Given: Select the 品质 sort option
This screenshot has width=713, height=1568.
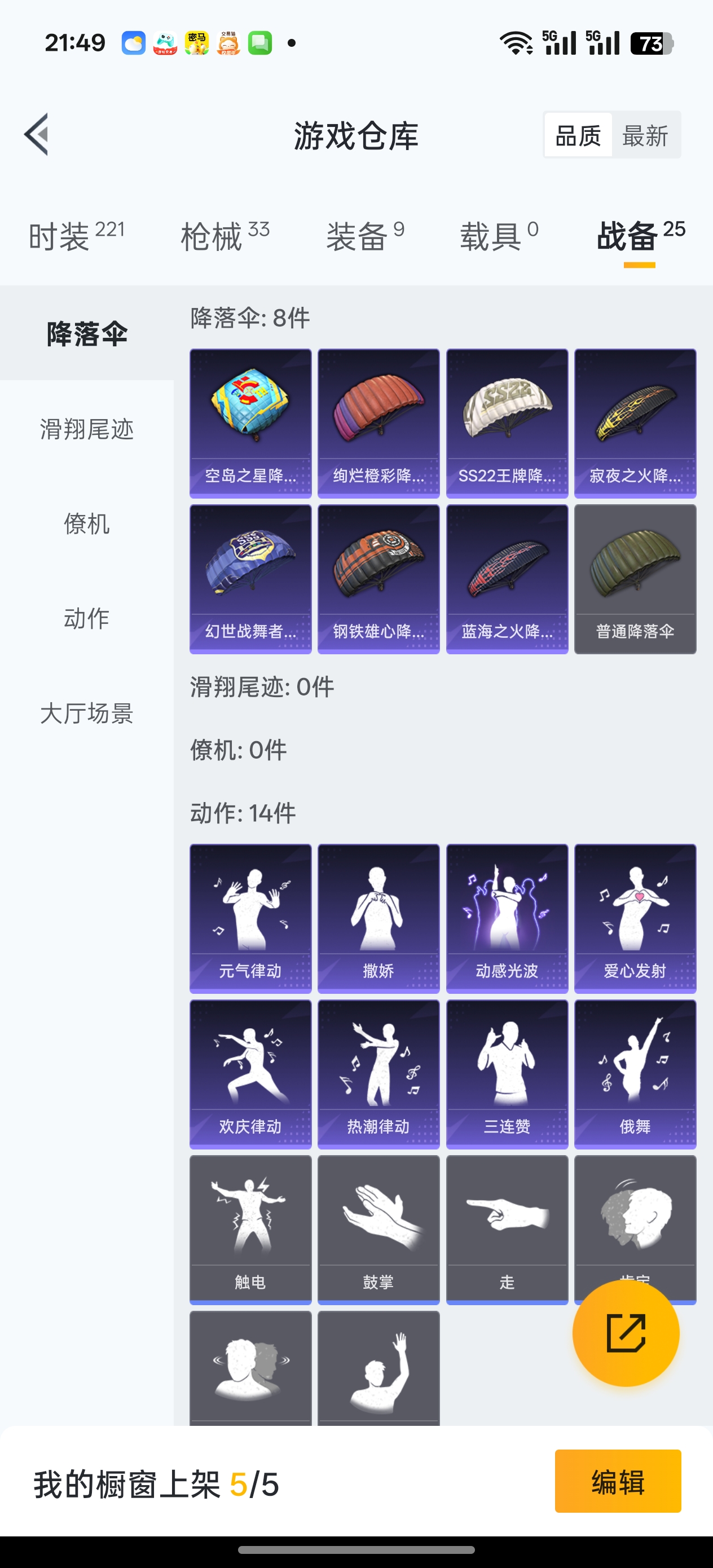Looking at the screenshot, I should (578, 135).
